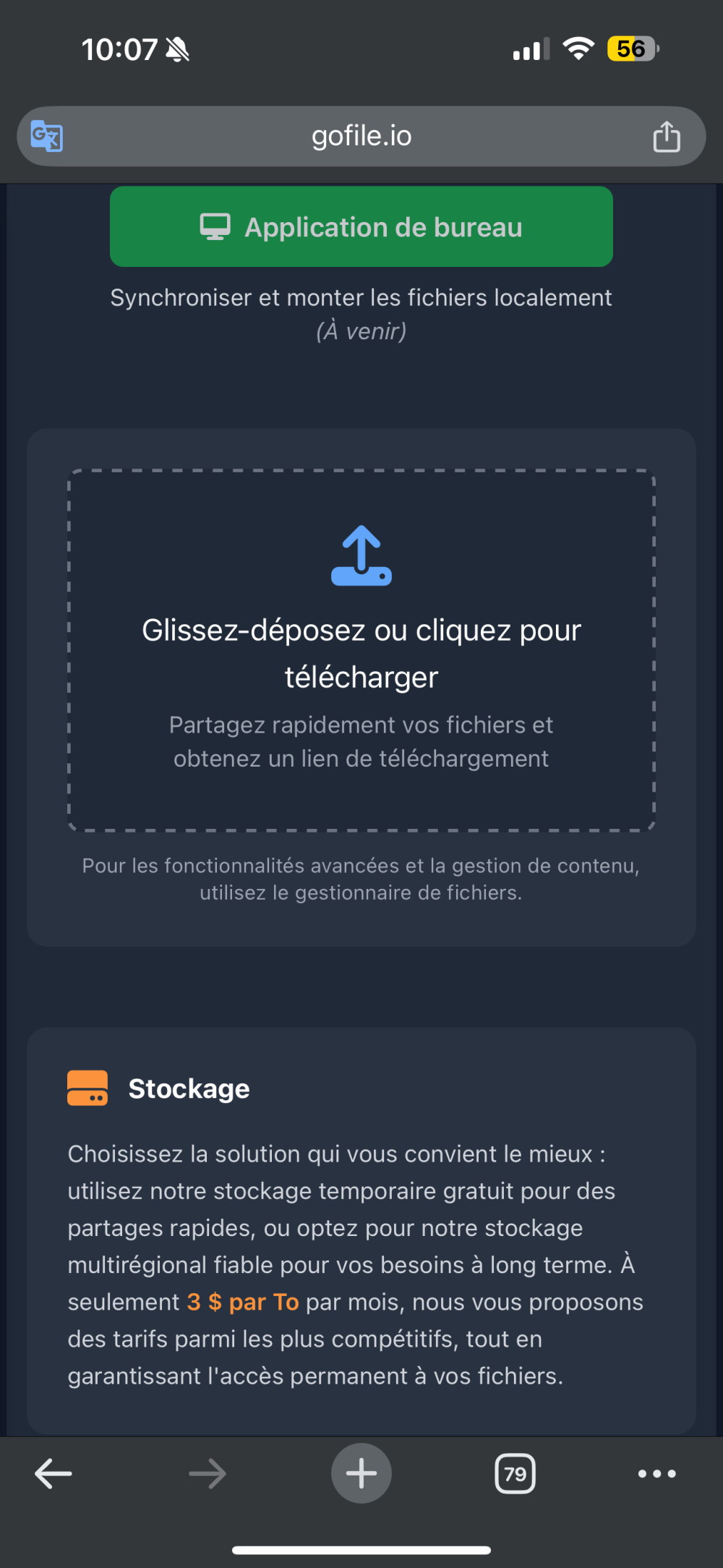
Task: Open the tab switcher showing 79 tabs
Action: (515, 1473)
